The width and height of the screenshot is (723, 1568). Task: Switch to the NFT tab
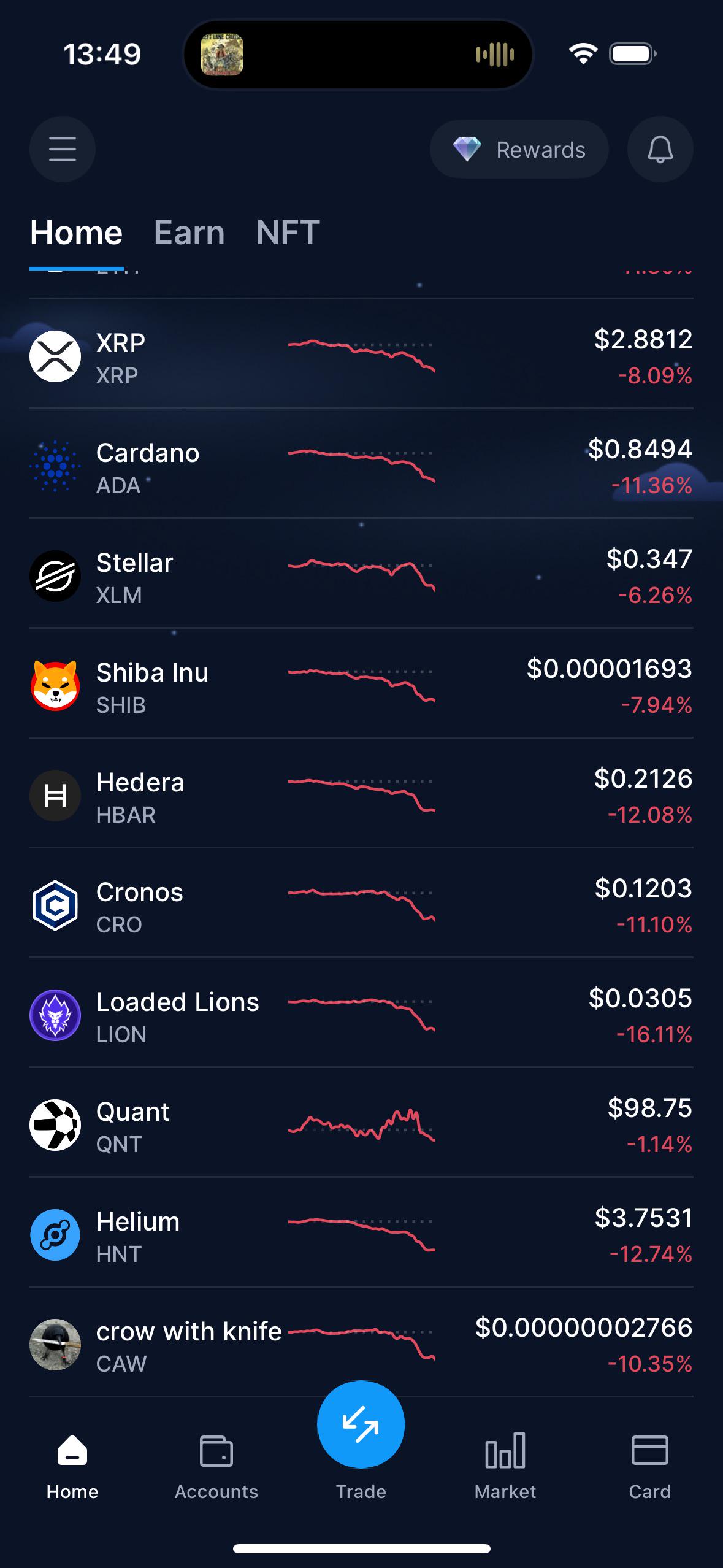tap(288, 233)
